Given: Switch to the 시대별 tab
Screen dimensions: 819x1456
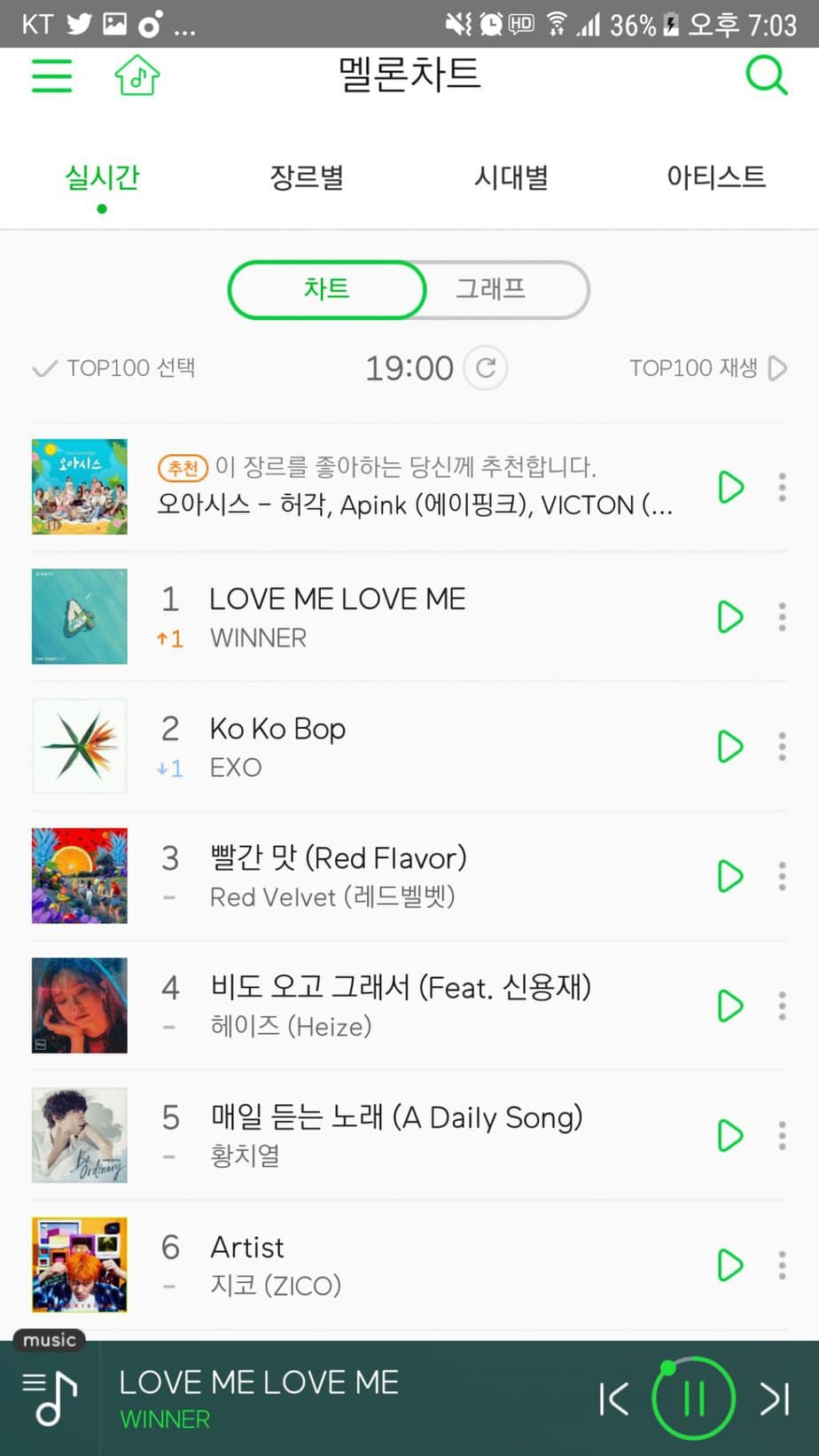Looking at the screenshot, I should (x=511, y=177).
